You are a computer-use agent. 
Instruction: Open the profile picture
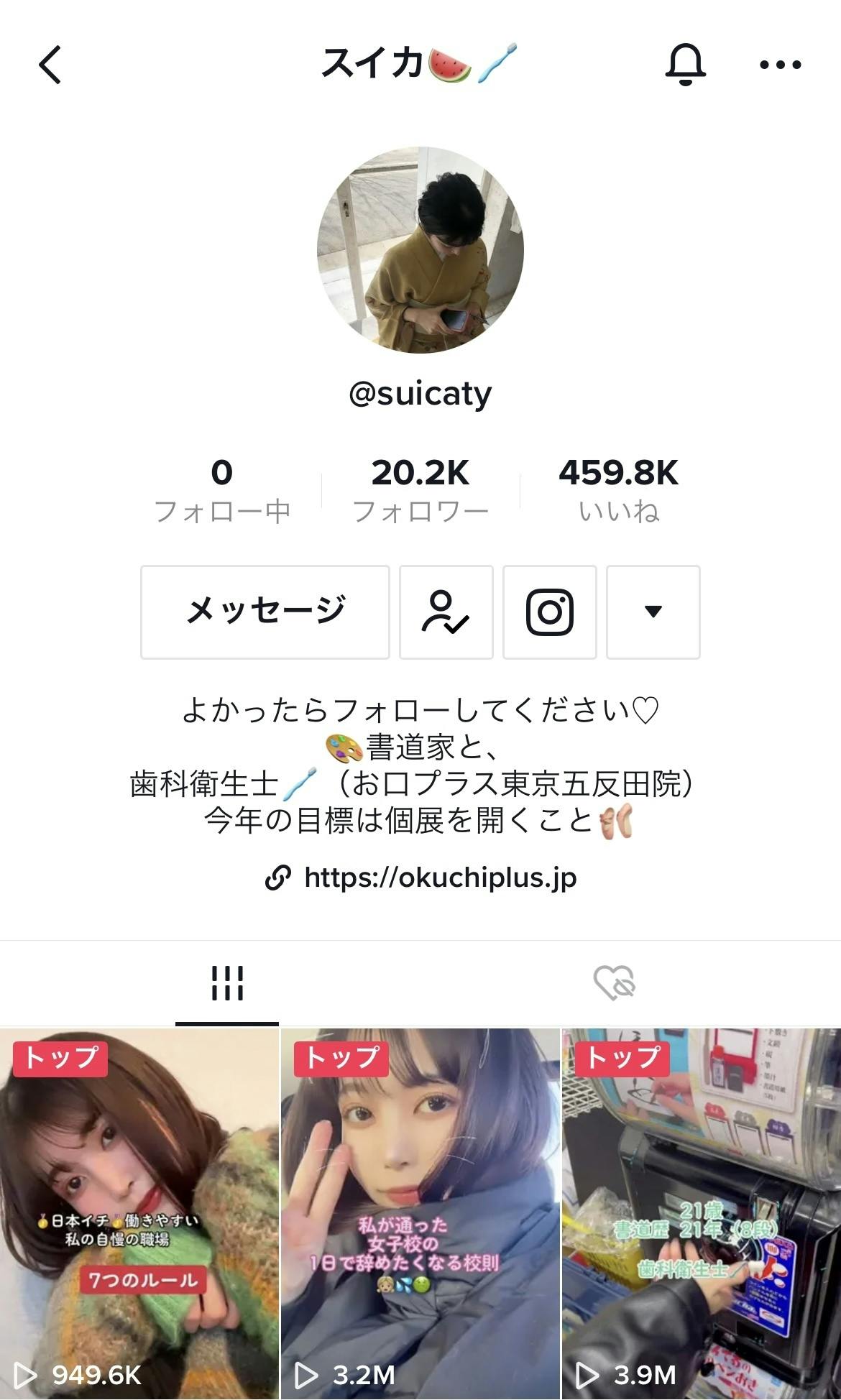[420, 250]
